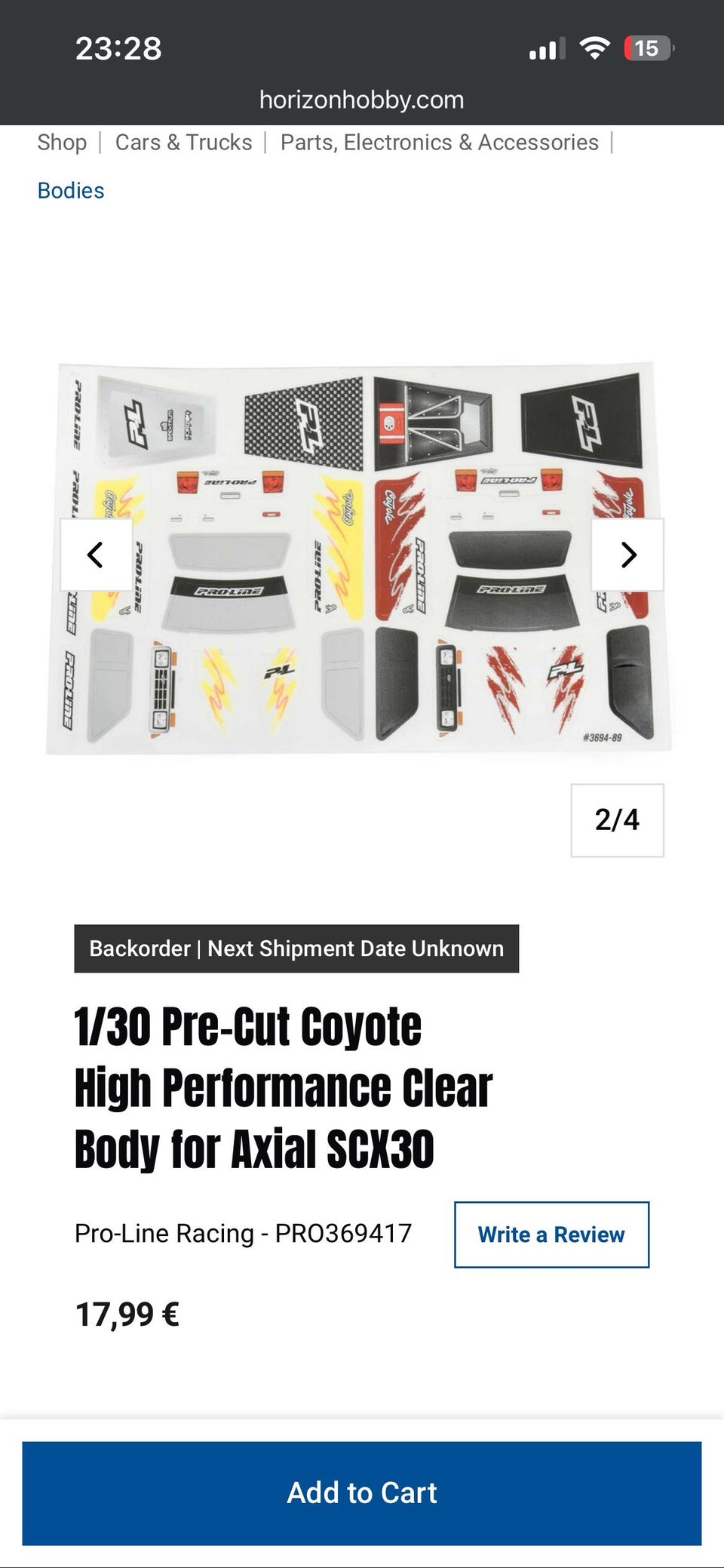Show the next product image
The height and width of the screenshot is (1568, 724).
click(627, 555)
